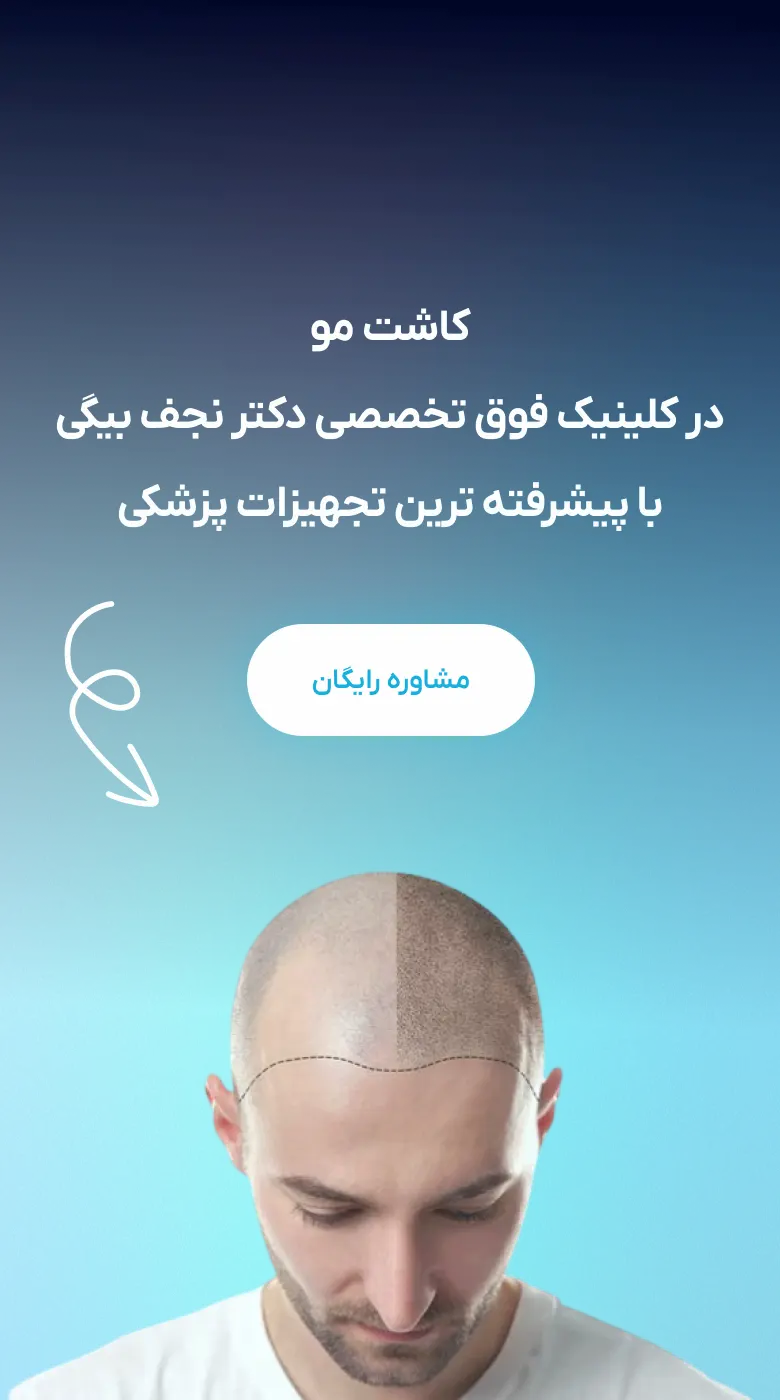Tap the مشاوره رایگان free consultation button
Screen dimensions: 780x1400
pyautogui.click(x=390, y=680)
